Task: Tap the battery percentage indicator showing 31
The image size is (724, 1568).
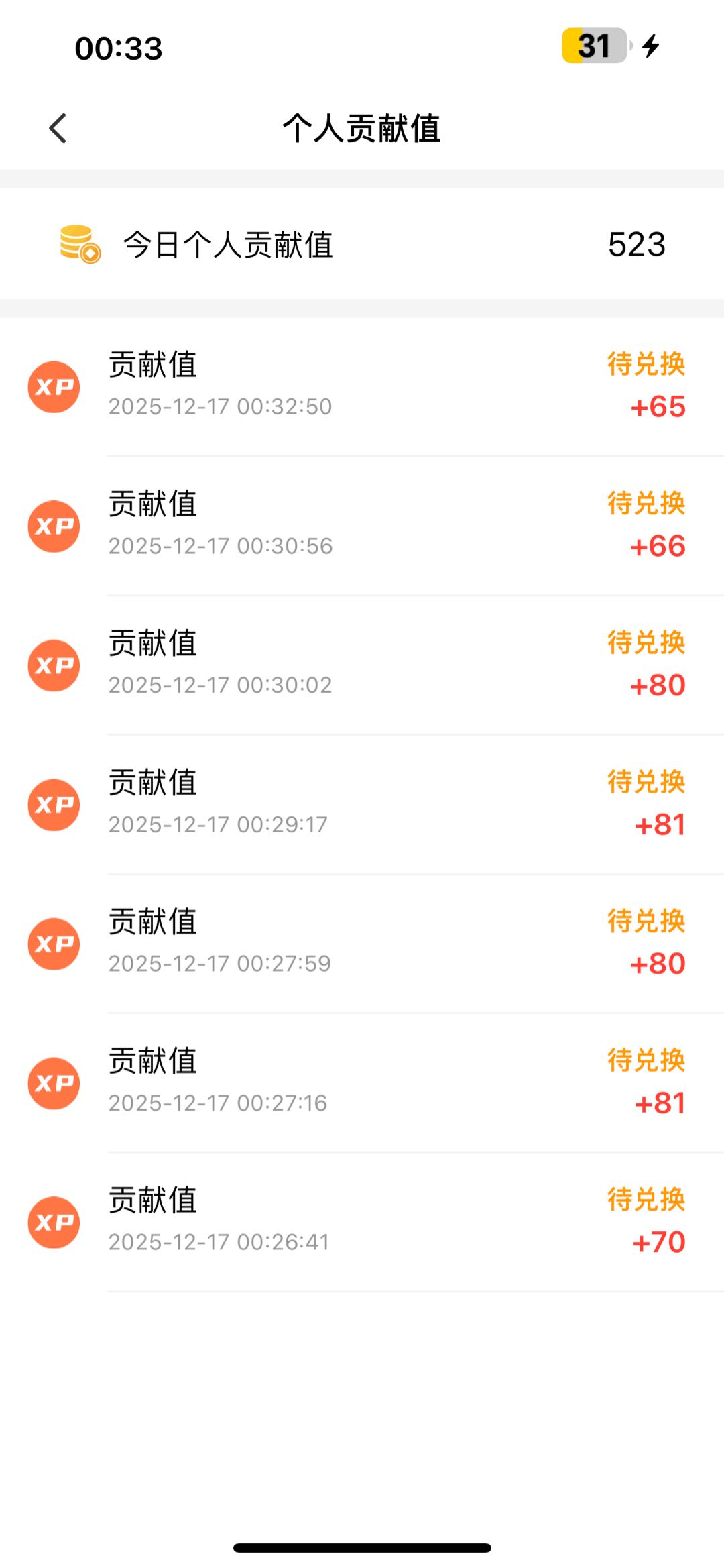Action: (x=593, y=46)
